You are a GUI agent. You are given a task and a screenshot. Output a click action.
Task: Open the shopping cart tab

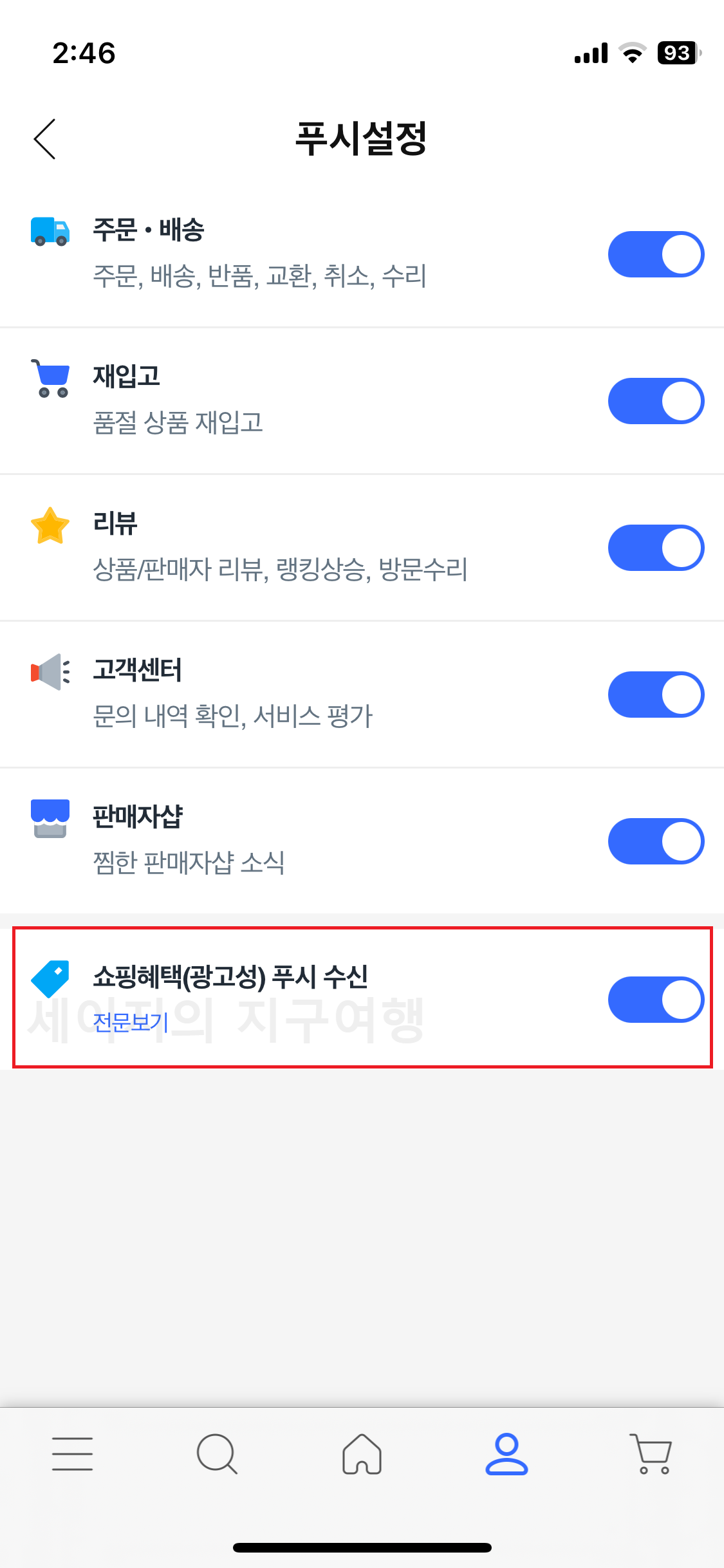pos(651,1454)
